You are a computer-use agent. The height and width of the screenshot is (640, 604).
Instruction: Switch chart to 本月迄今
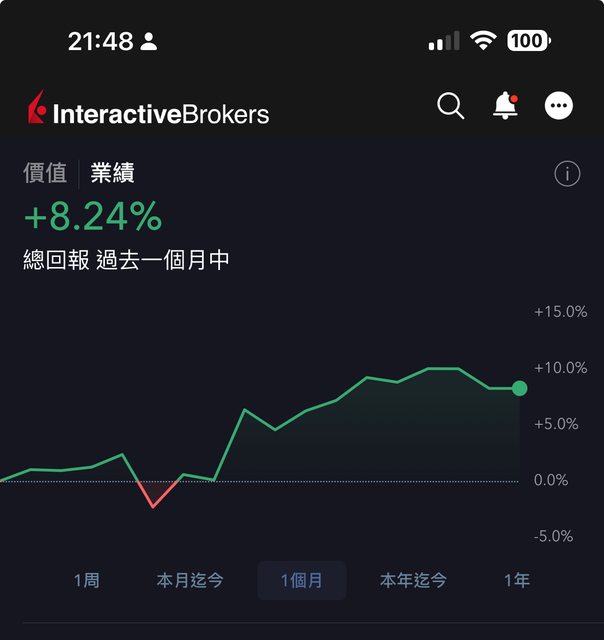click(x=190, y=580)
